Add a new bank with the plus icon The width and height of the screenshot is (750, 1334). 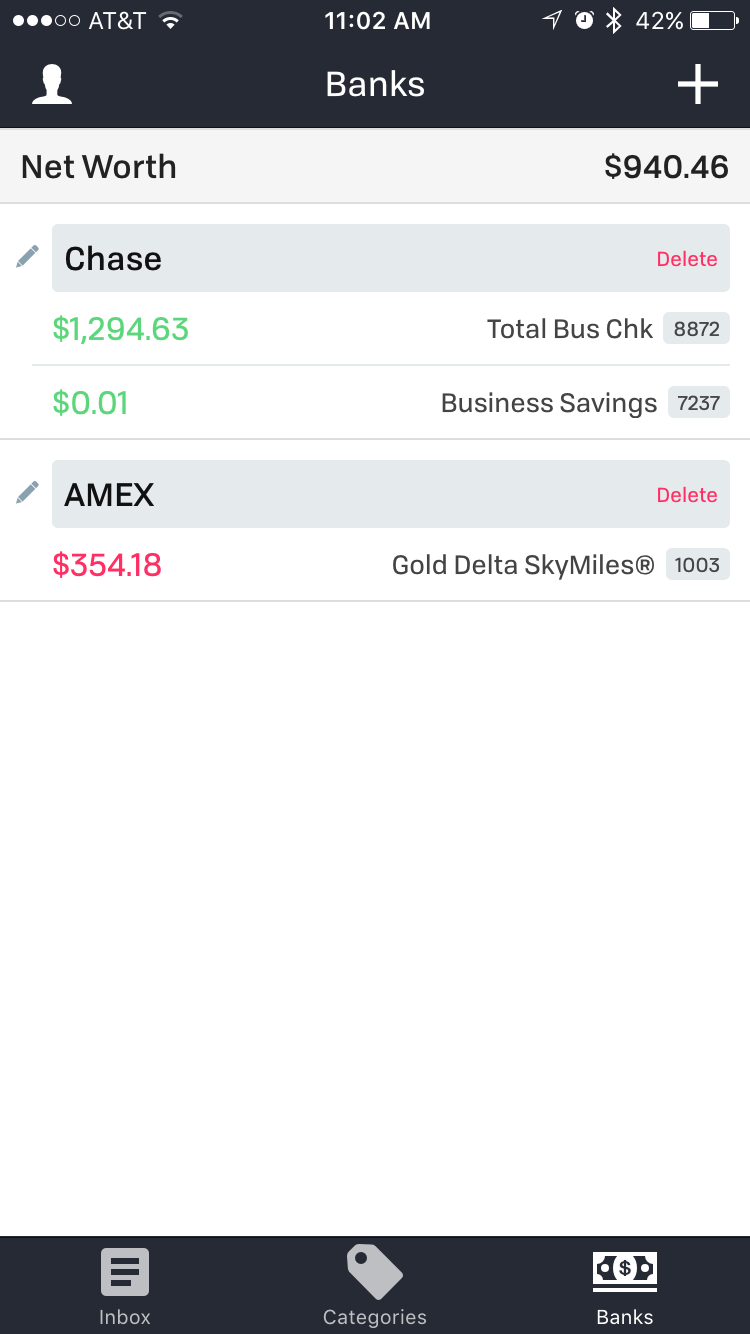point(697,85)
